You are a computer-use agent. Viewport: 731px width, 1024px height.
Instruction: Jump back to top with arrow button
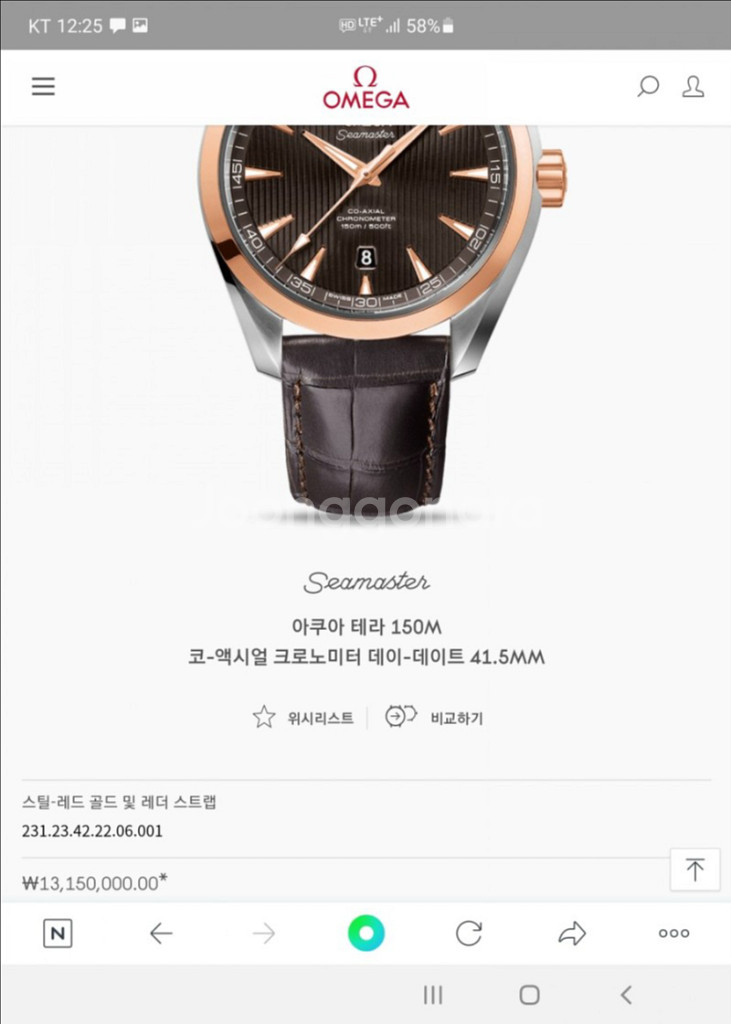tap(695, 869)
